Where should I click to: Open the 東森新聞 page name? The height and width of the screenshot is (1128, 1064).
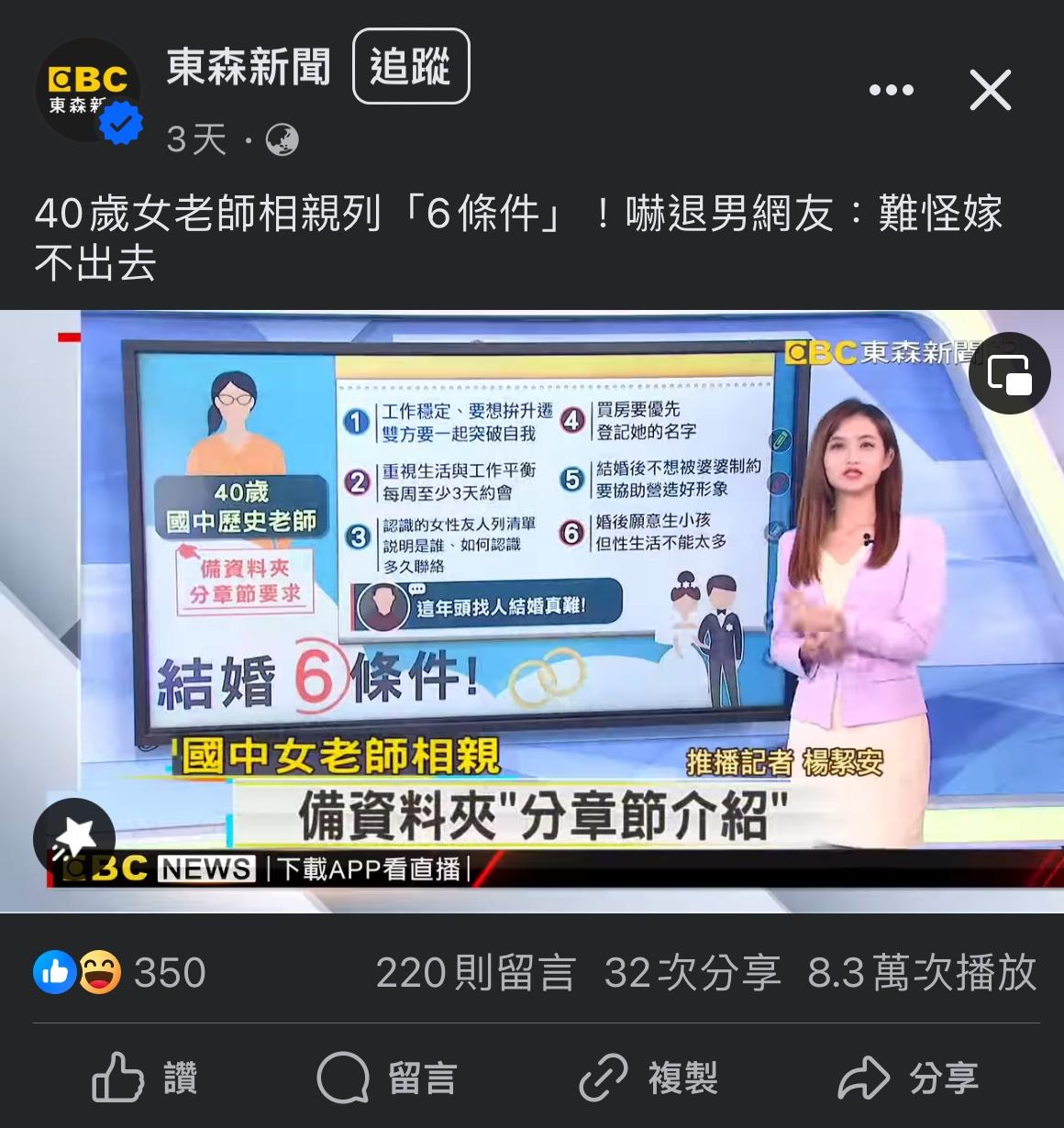point(249,67)
